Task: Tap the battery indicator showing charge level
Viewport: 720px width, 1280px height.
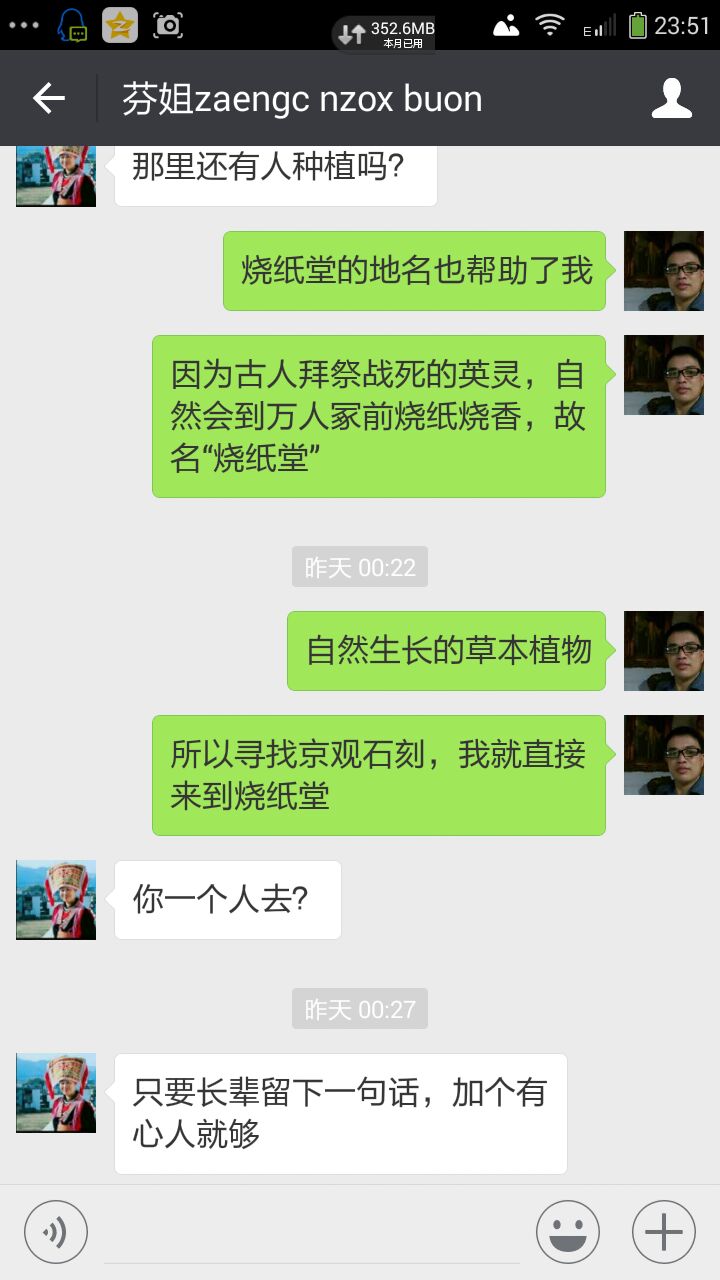Action: pyautogui.click(x=639, y=24)
